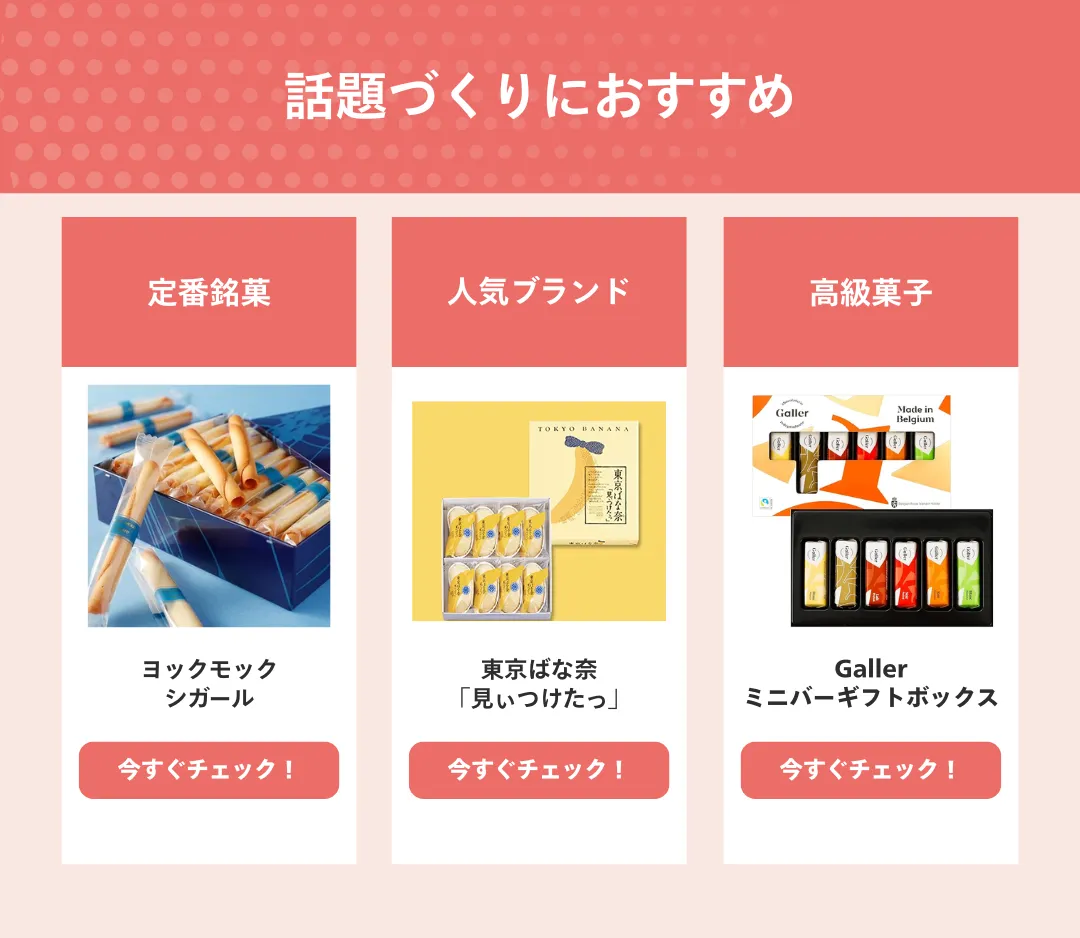Viewport: 1080px width, 938px height.
Task: Open the ヨックモック シガール product image
Action: tap(209, 506)
